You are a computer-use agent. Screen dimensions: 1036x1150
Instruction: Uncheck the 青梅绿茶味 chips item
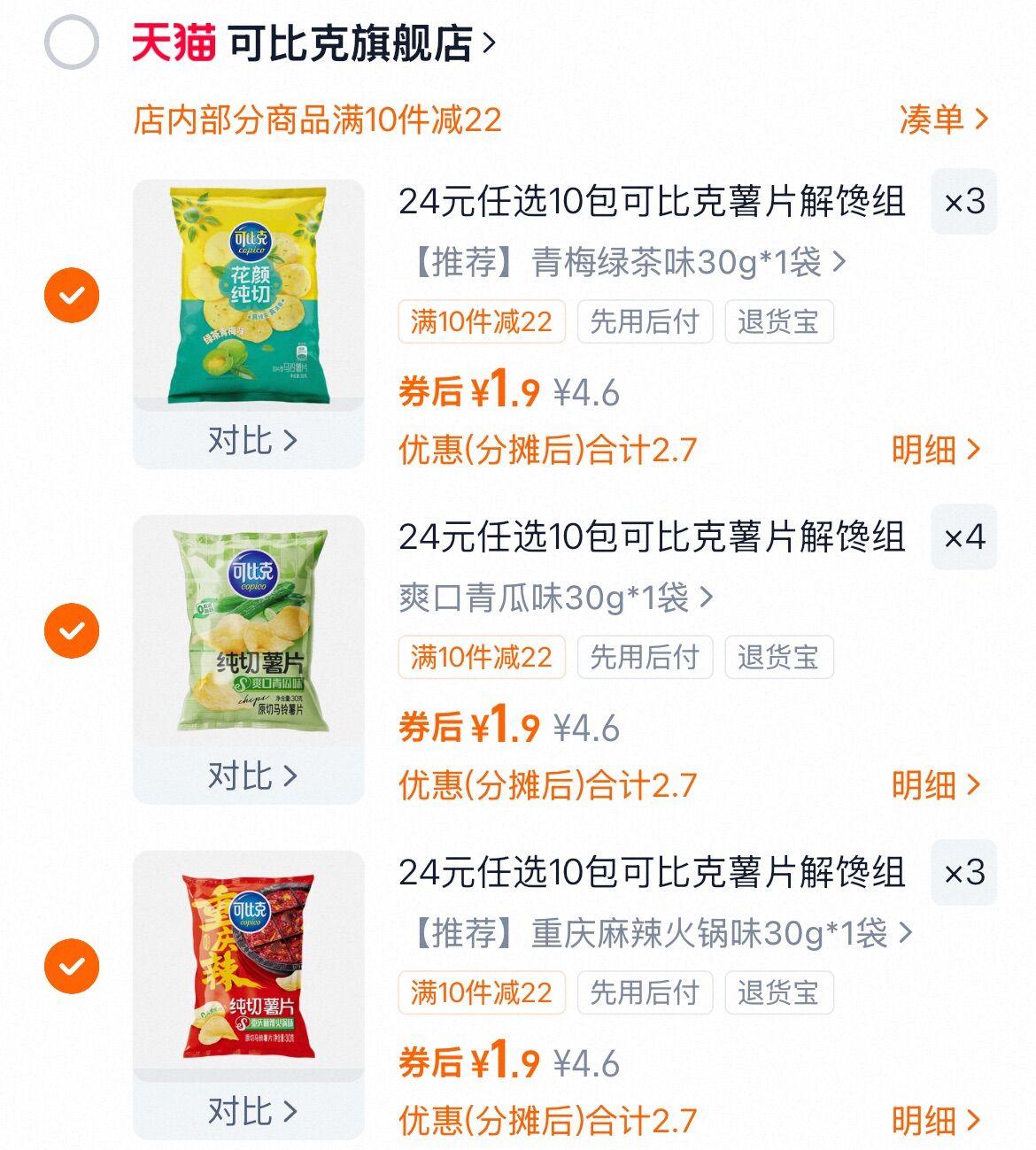click(x=72, y=295)
